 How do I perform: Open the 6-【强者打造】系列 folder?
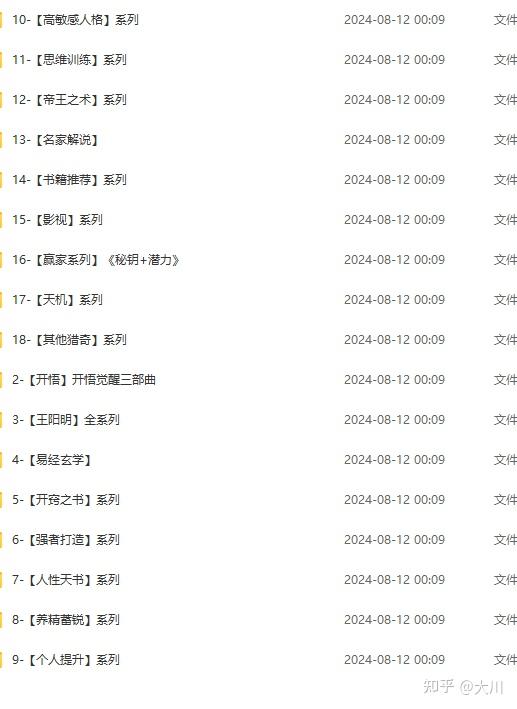(x=66, y=539)
